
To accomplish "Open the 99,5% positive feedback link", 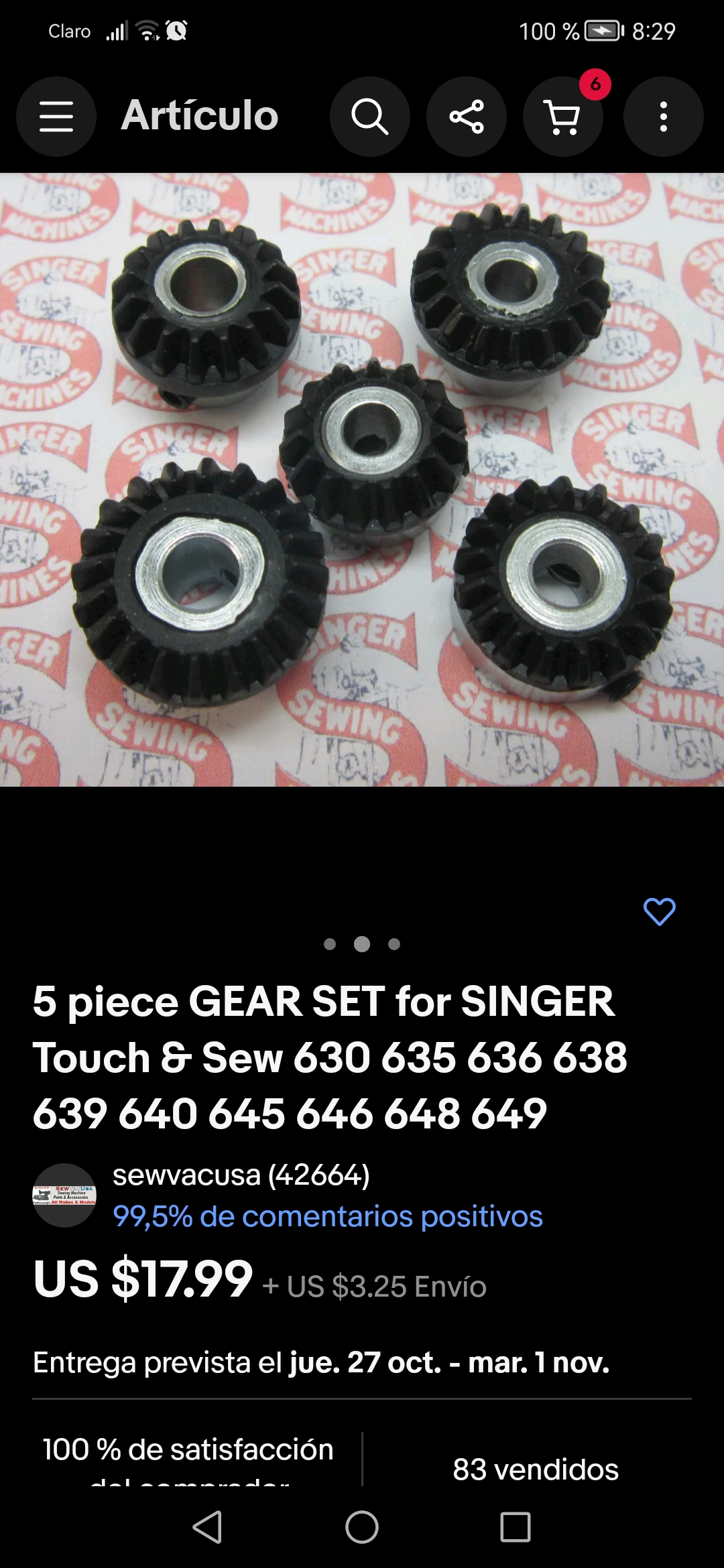I will click(327, 1216).
